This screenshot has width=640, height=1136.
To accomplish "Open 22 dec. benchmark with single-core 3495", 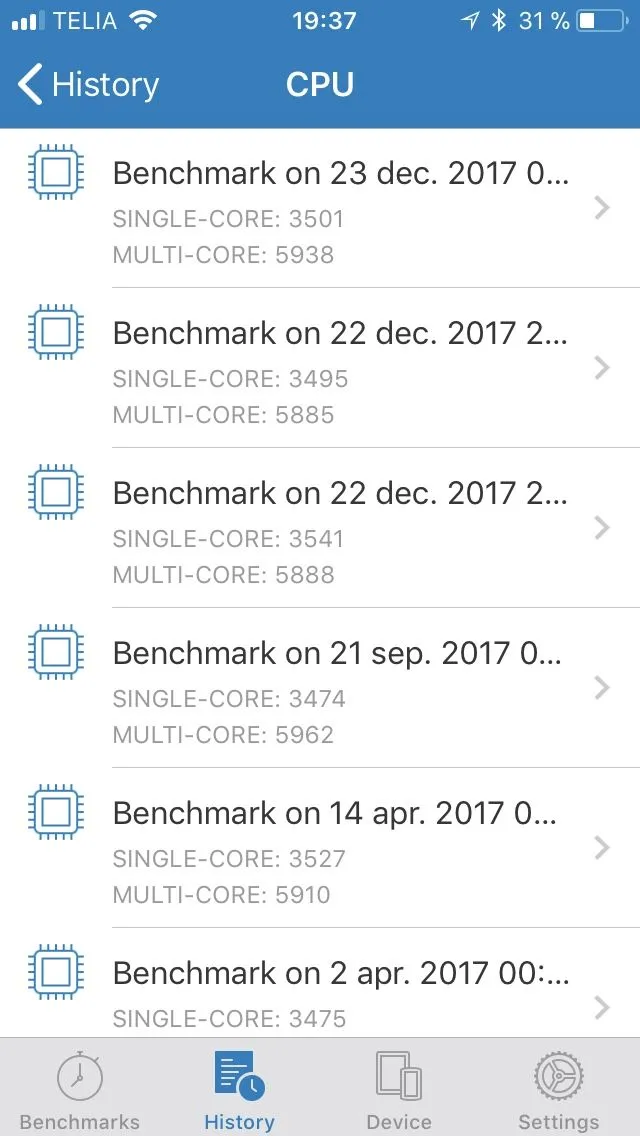I will click(340, 368).
